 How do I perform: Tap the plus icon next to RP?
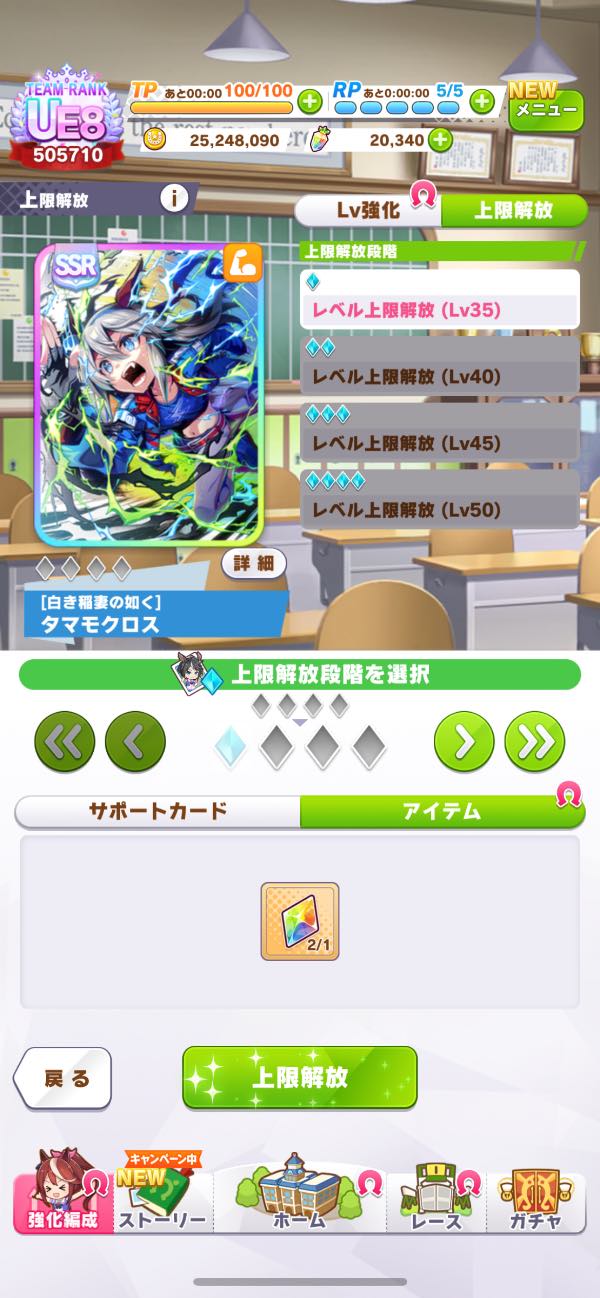coord(483,101)
